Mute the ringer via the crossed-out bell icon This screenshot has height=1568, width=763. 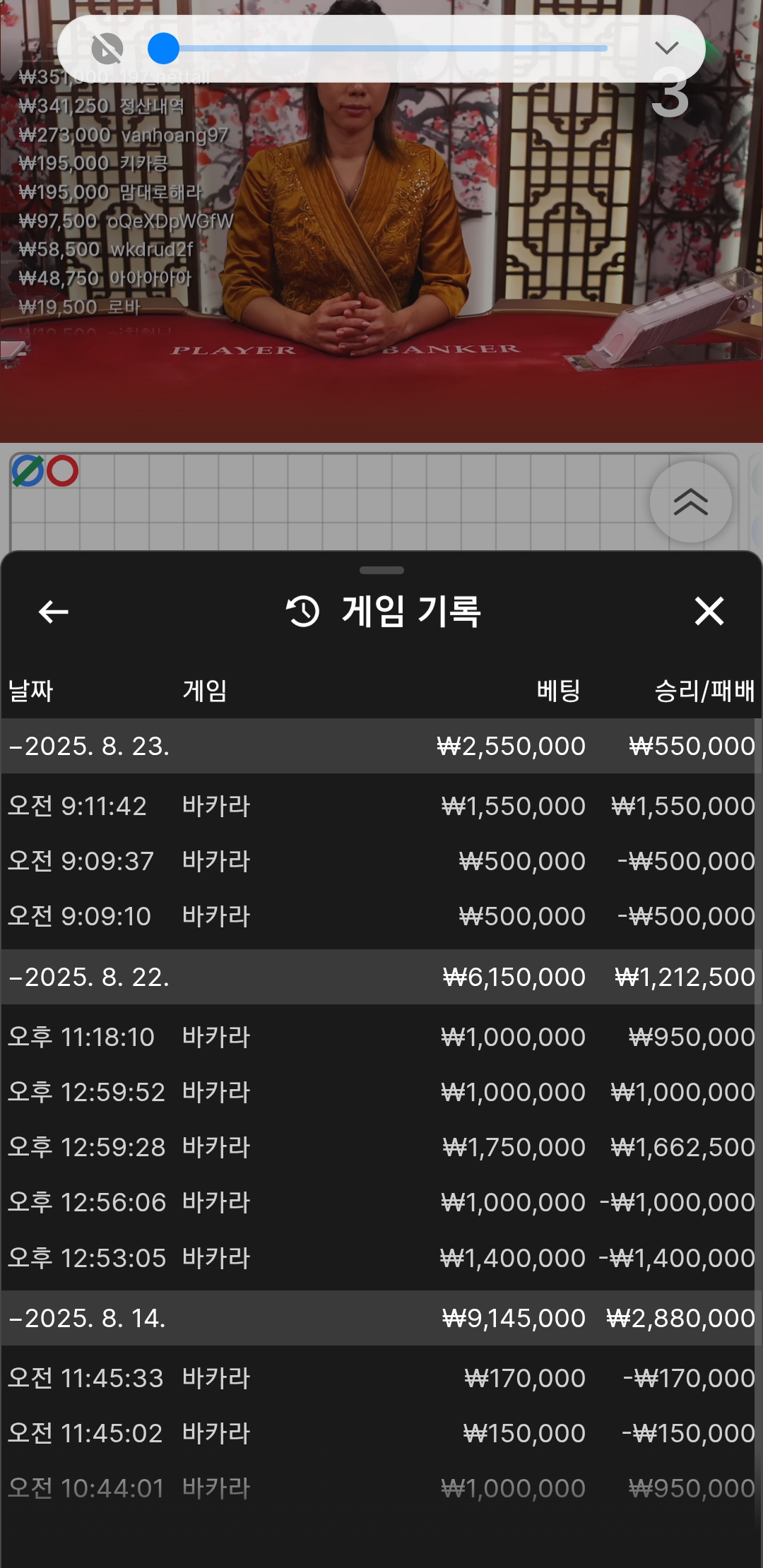[x=107, y=49]
